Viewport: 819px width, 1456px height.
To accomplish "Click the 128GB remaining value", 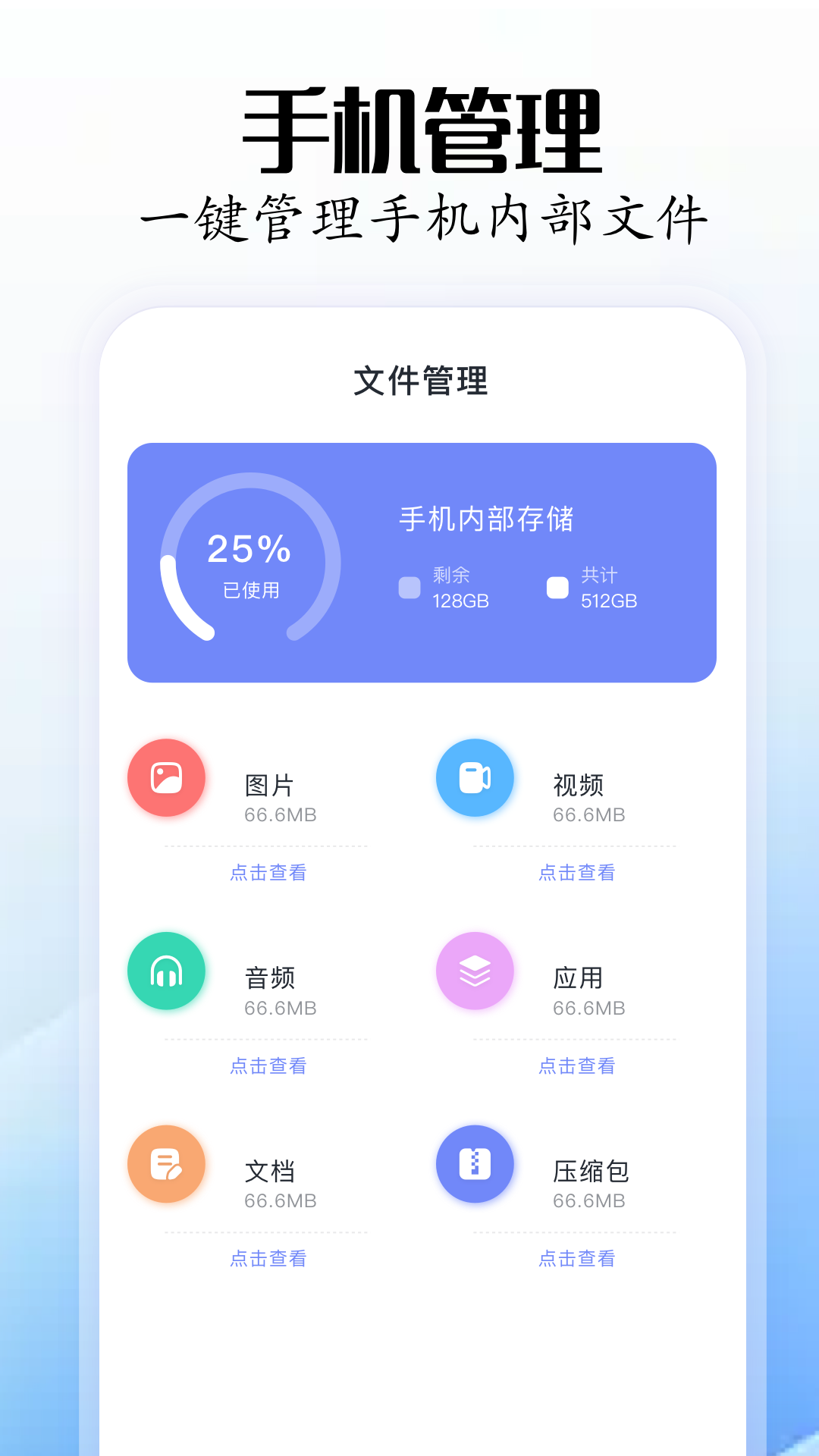I will click(x=459, y=600).
